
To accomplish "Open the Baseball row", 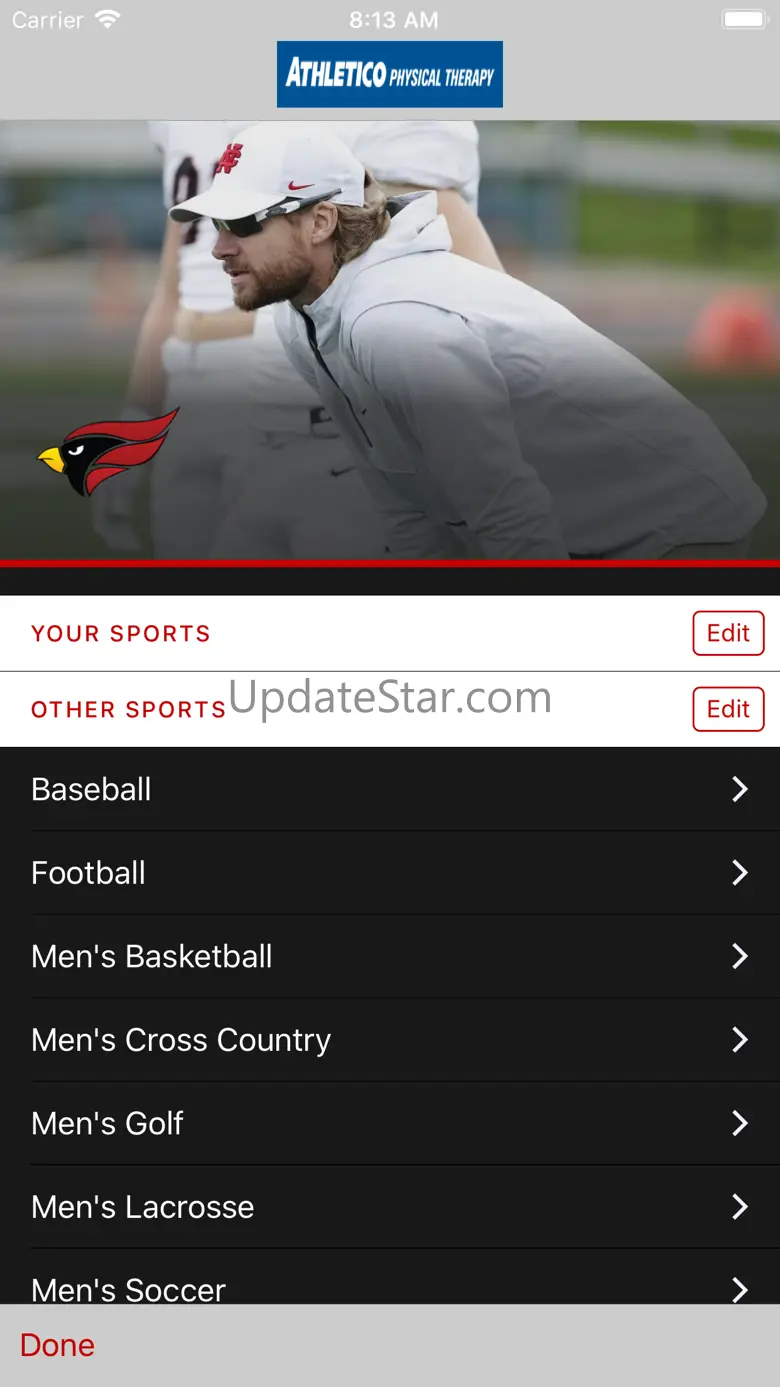I will point(390,789).
